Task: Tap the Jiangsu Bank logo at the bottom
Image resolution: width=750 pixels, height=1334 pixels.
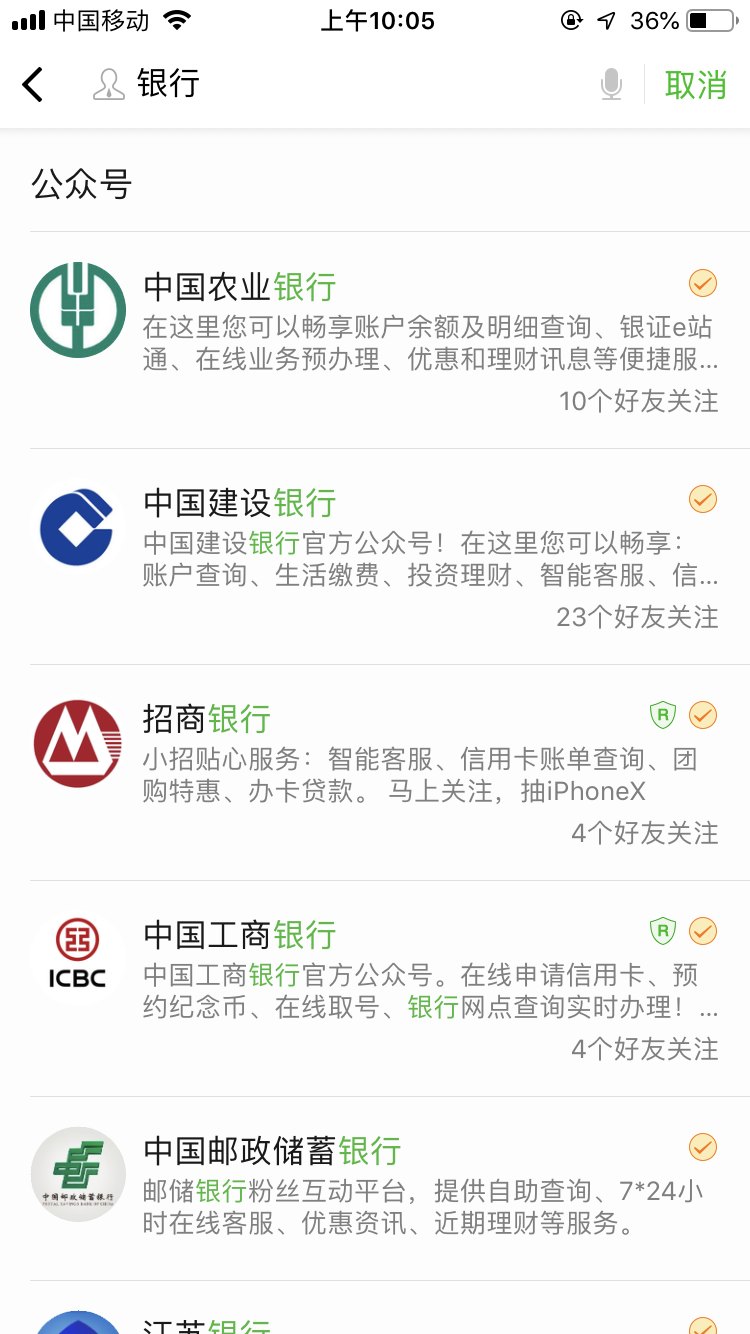Action: point(77,1320)
